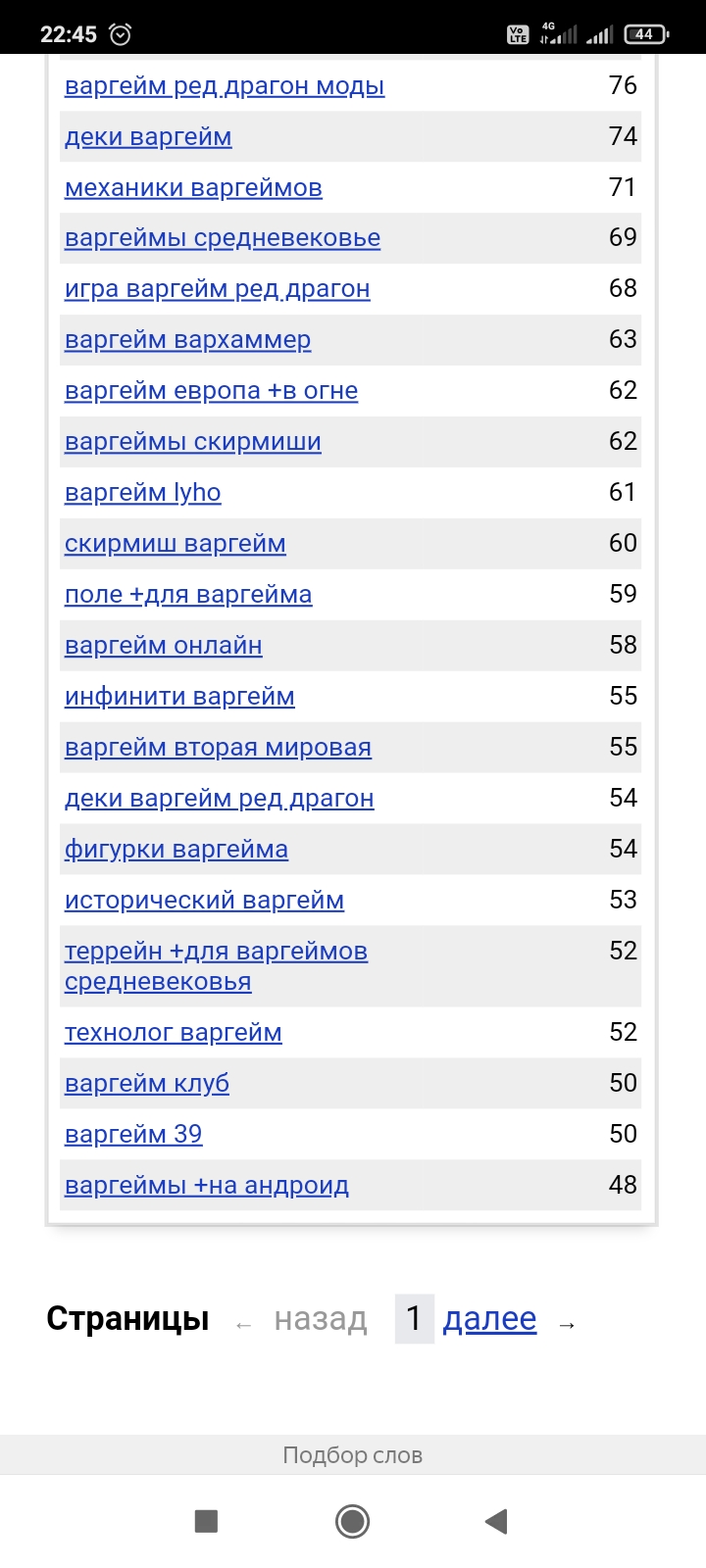Select 'варгеймы +на андроид' link

(207, 1186)
